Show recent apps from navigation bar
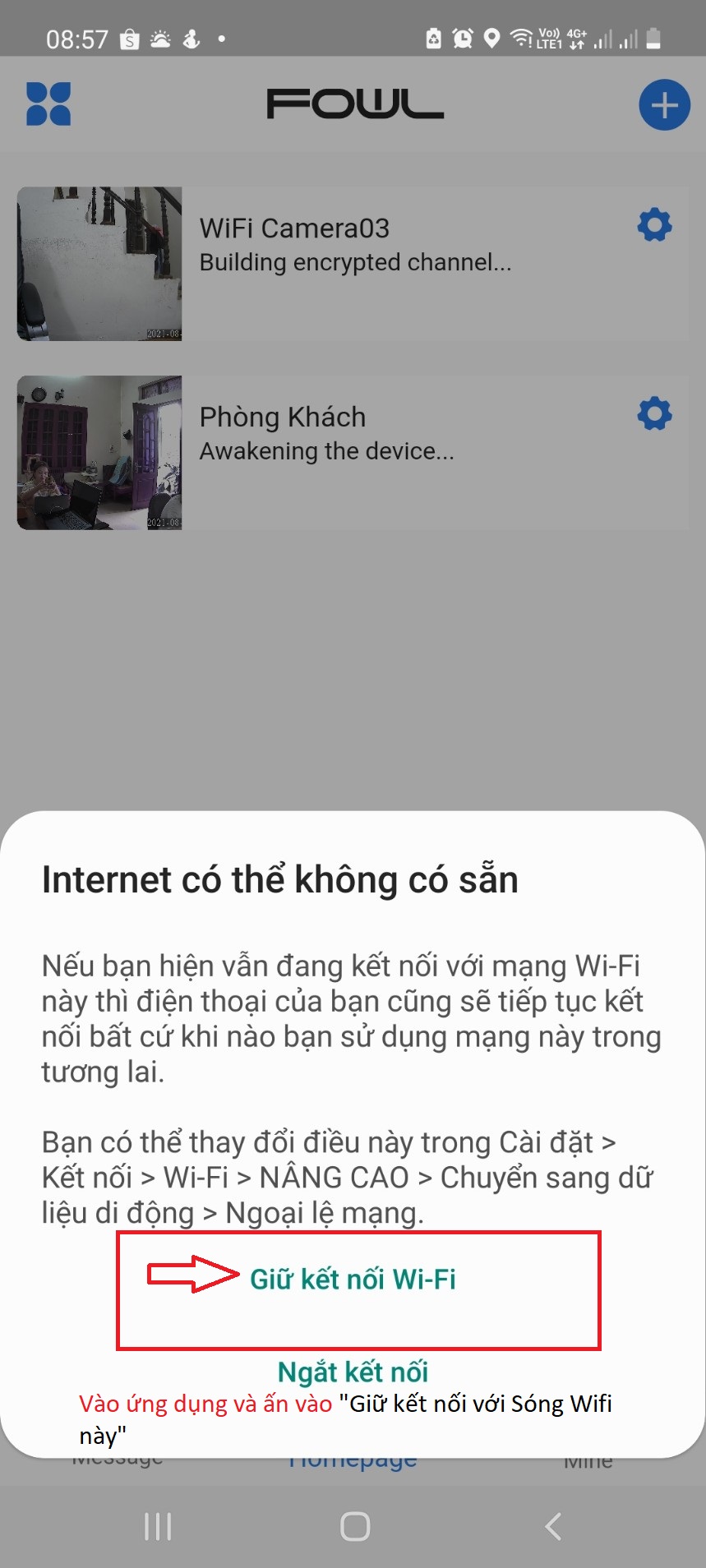 click(x=158, y=1527)
